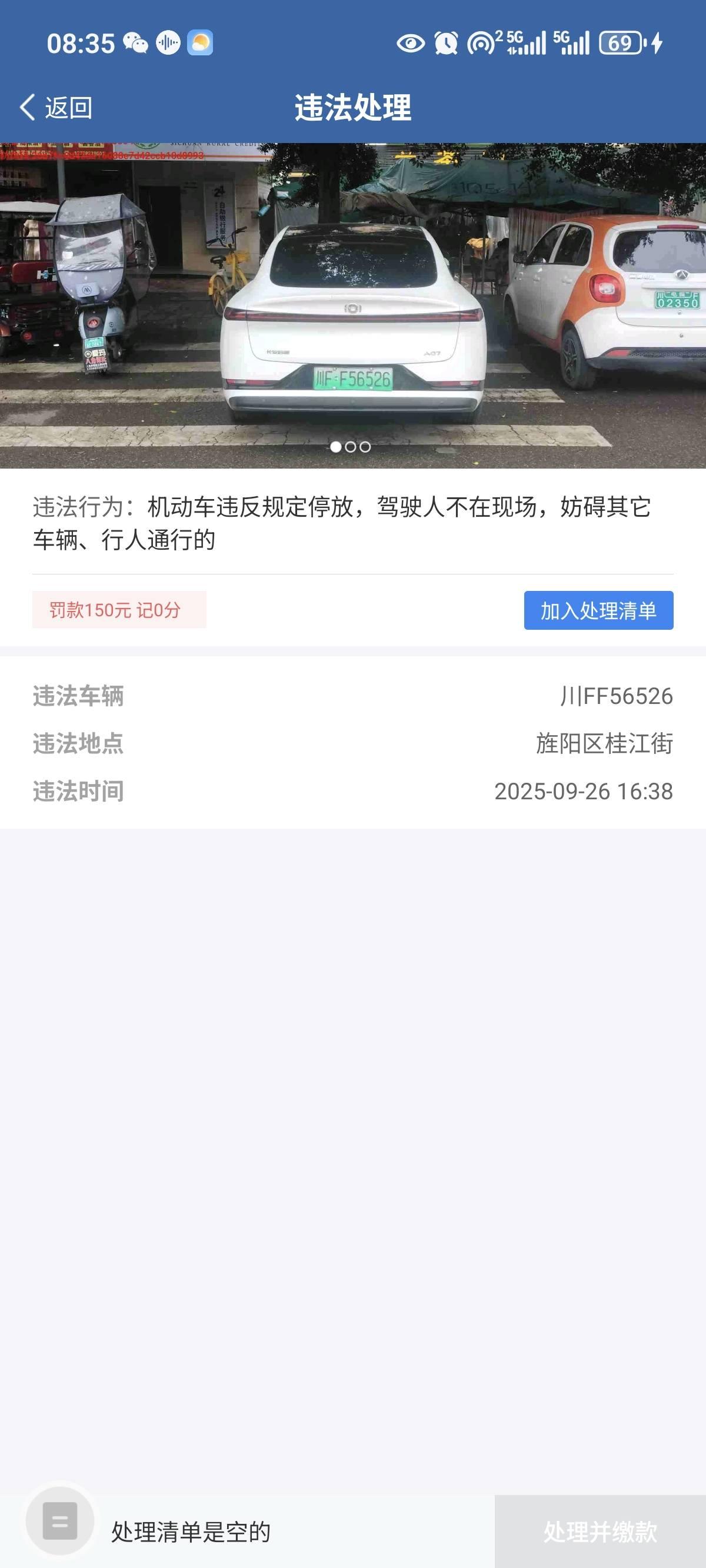The width and height of the screenshot is (706, 1568).
Task: Tap 加入处理清单 to add the violation
Action: [x=598, y=610]
